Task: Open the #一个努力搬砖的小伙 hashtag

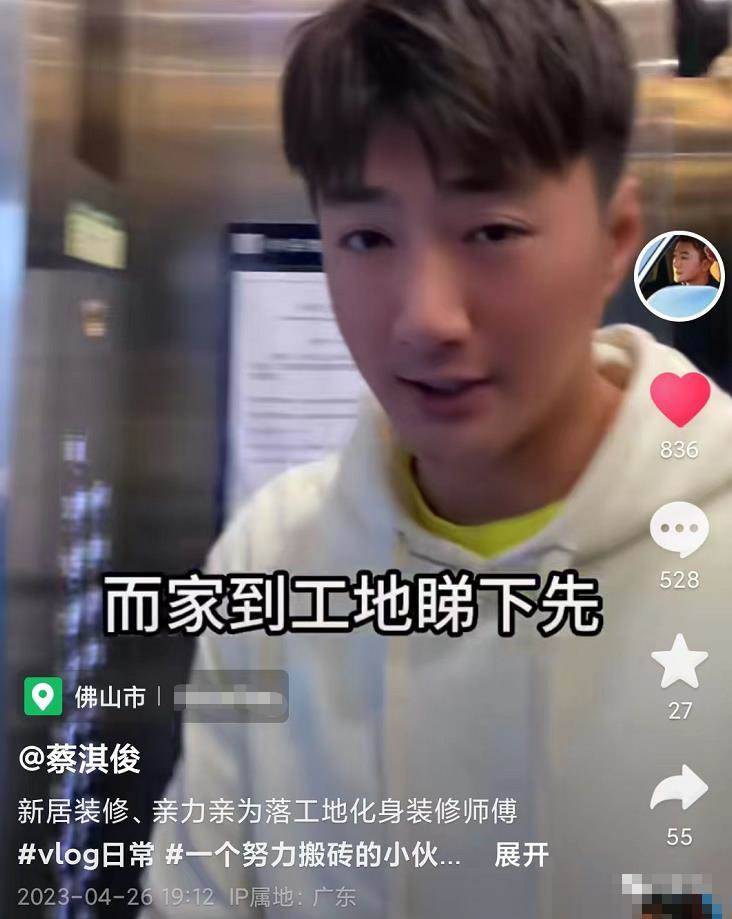Action: (313, 856)
